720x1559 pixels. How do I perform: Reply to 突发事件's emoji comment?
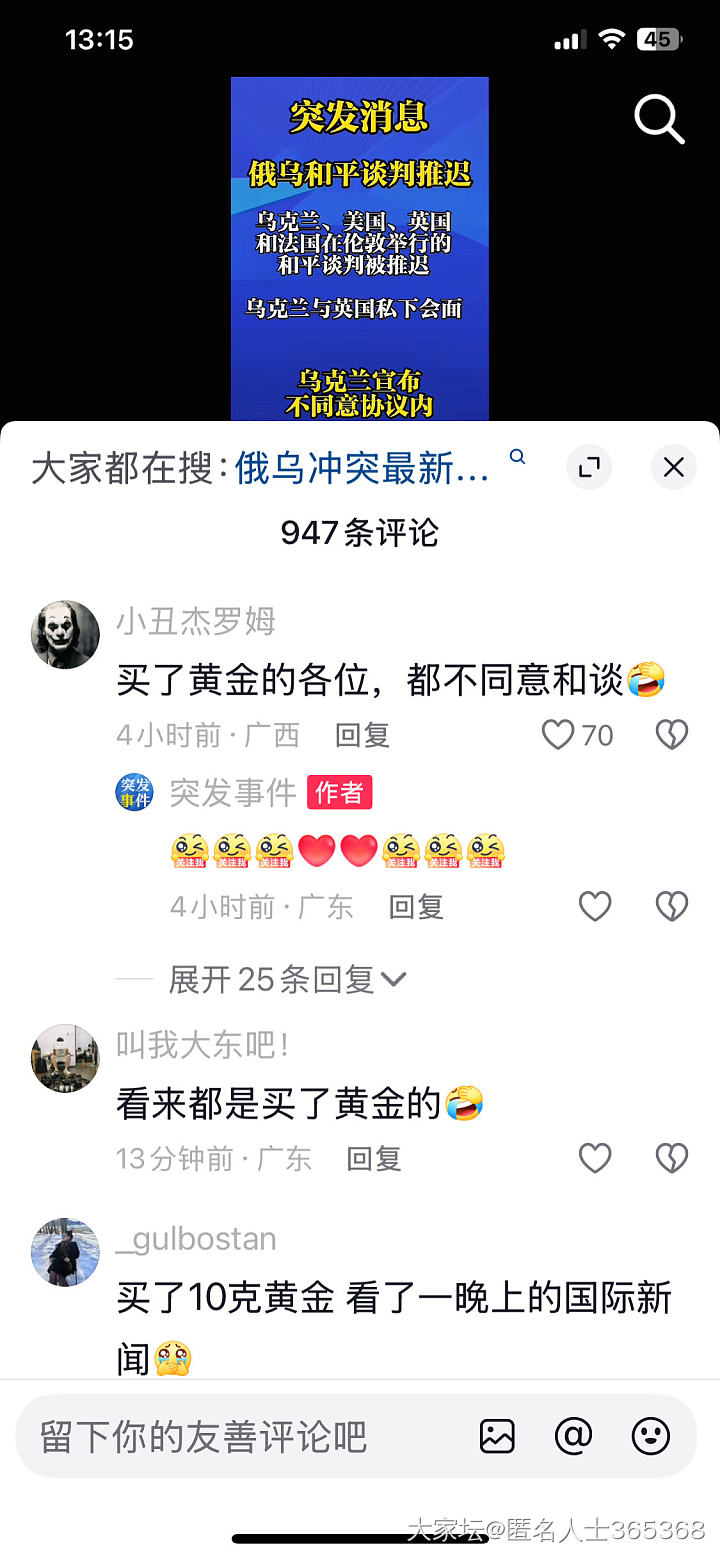click(415, 907)
